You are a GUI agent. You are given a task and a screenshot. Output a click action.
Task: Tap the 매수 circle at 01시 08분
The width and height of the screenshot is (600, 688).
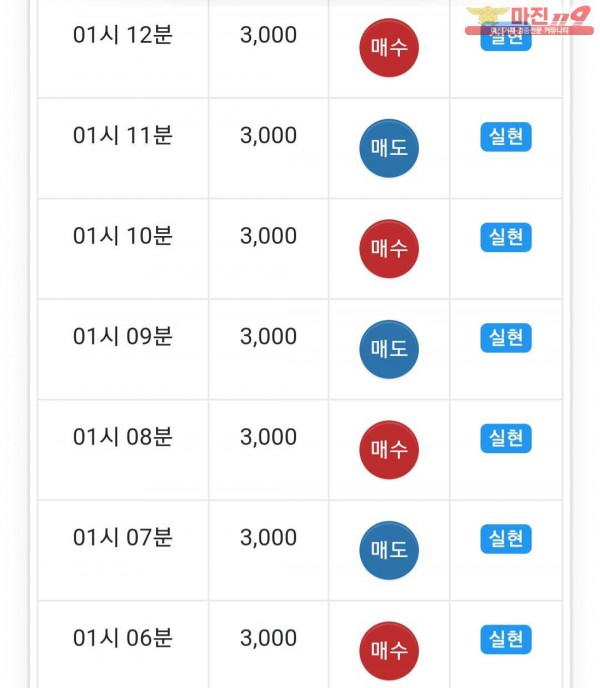[x=389, y=450]
